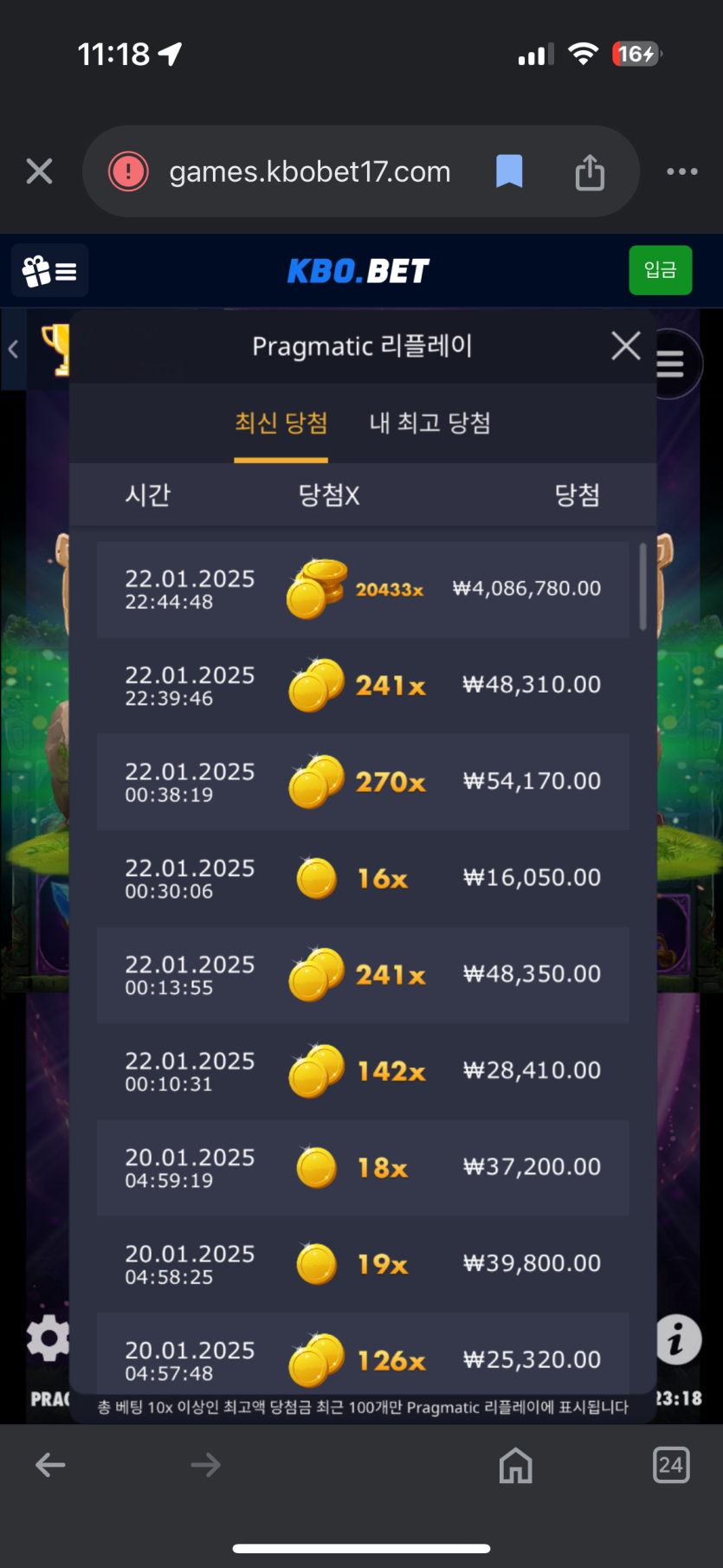The width and height of the screenshot is (723, 1568).
Task: Select the 최신 당첨 tab
Action: pos(281,423)
